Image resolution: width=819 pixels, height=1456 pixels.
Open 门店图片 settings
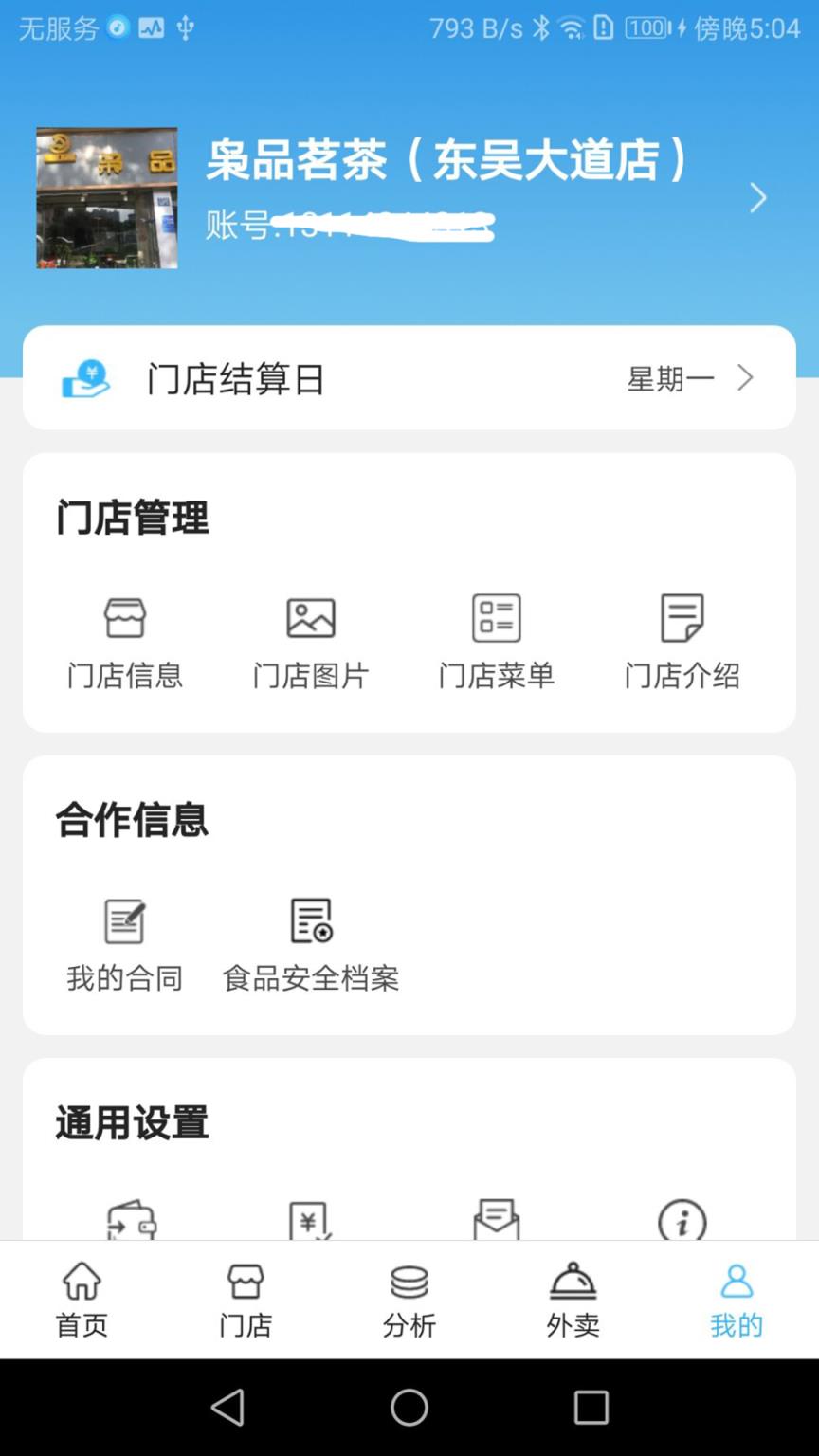310,640
